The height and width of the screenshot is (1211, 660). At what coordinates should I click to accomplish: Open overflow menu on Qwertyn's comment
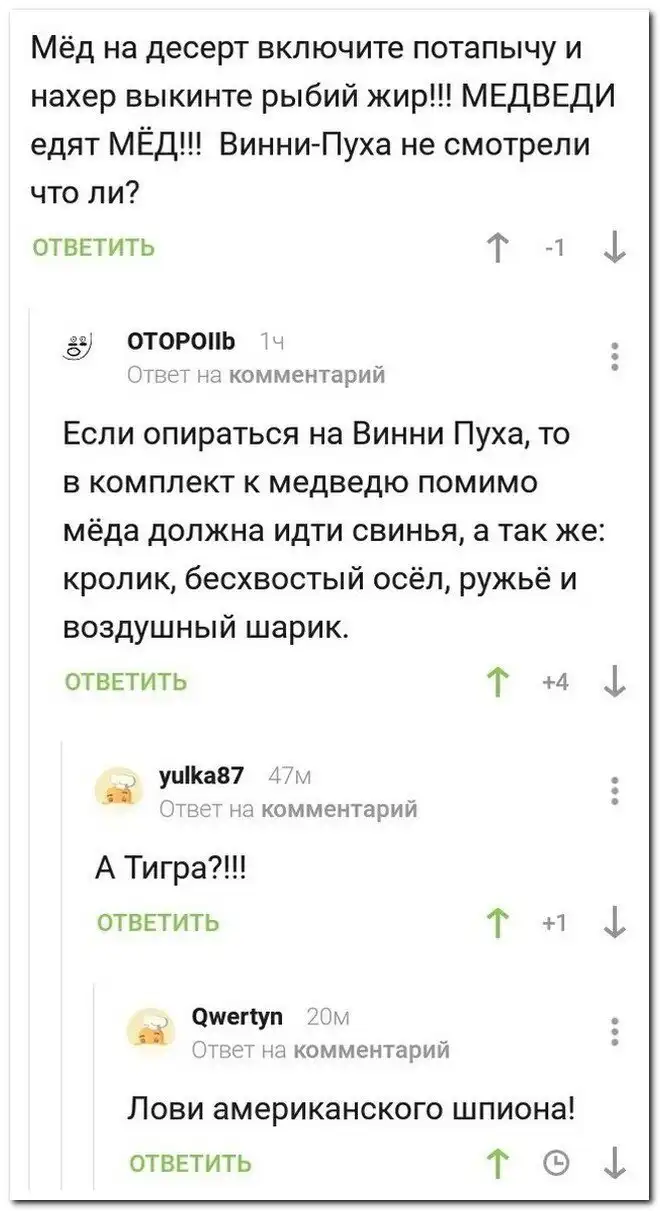click(x=615, y=1030)
